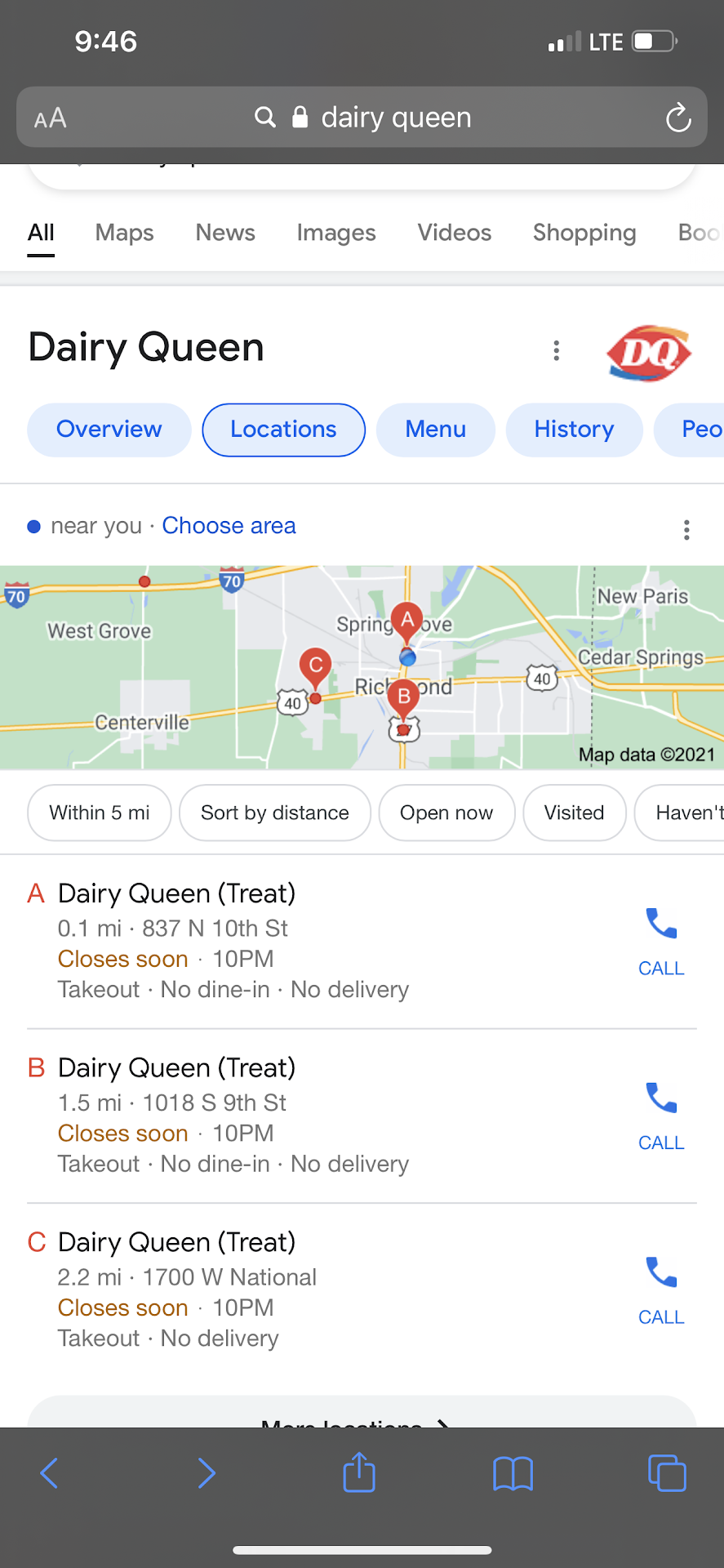Screen dimensions: 724x1568
Task: Filter locations by Open now
Action: pyautogui.click(x=446, y=813)
